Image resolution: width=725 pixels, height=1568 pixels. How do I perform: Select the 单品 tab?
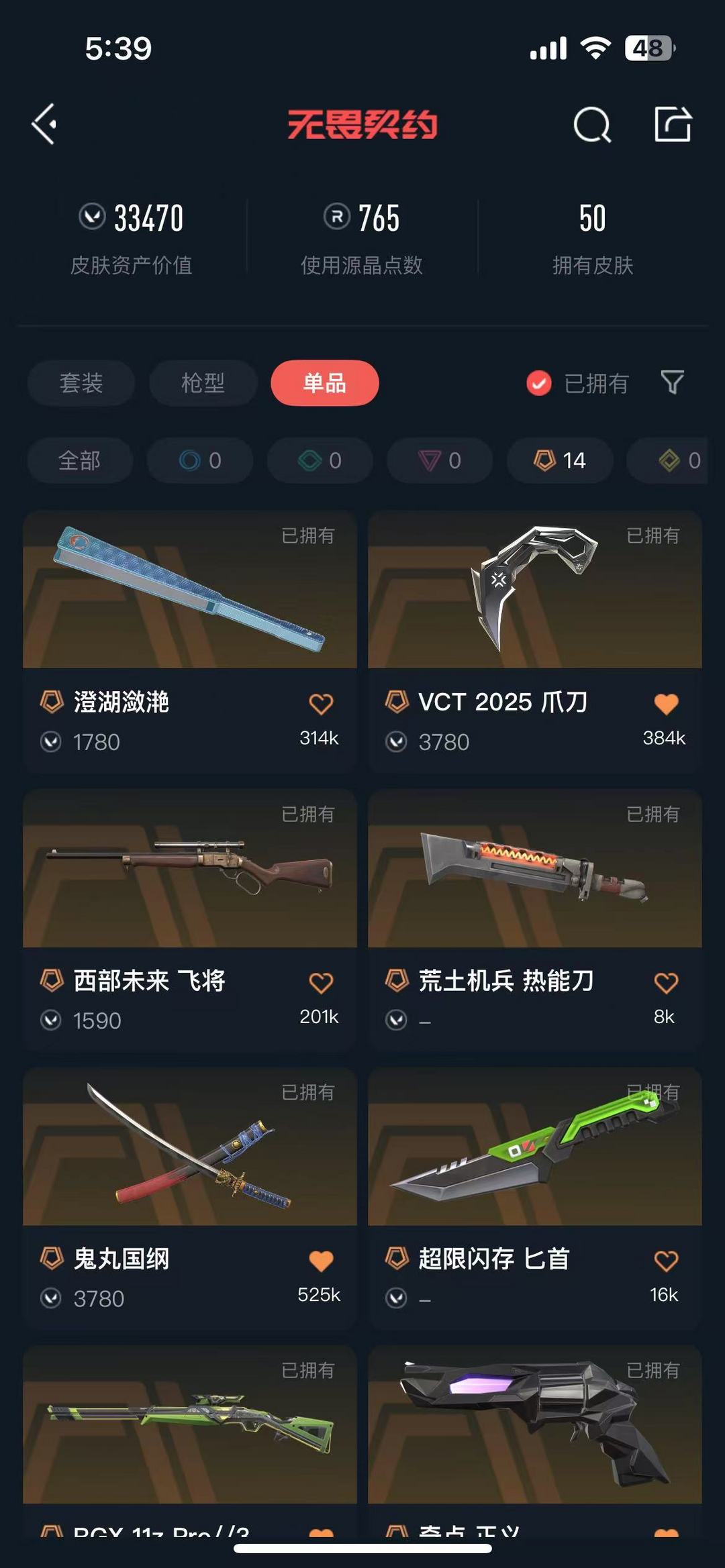tap(325, 383)
